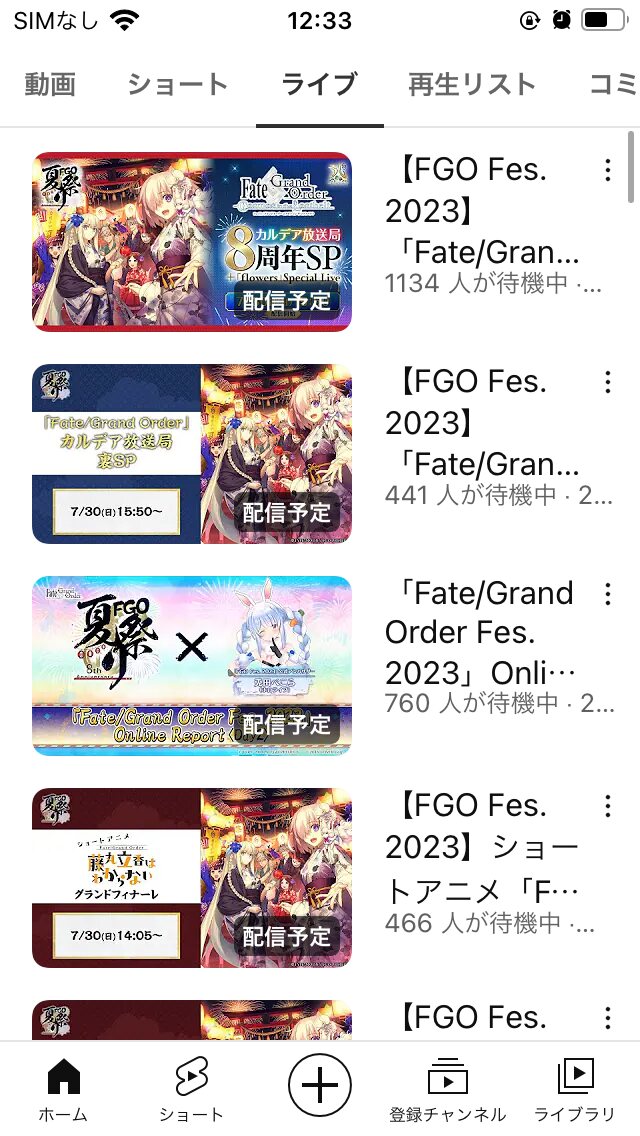Go to the ホーム tab
Screen dimensions: 640x1136
click(x=64, y=1090)
